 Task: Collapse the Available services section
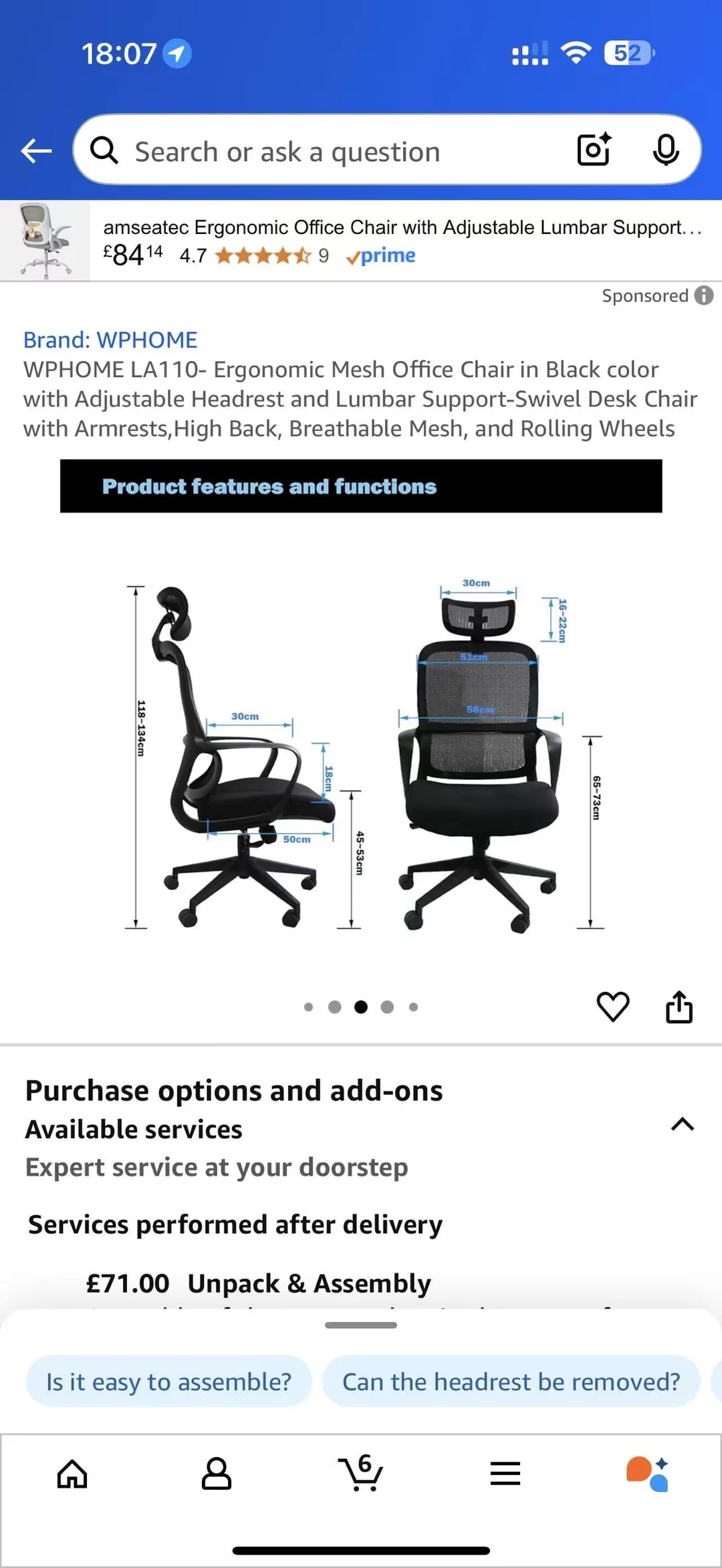682,1124
